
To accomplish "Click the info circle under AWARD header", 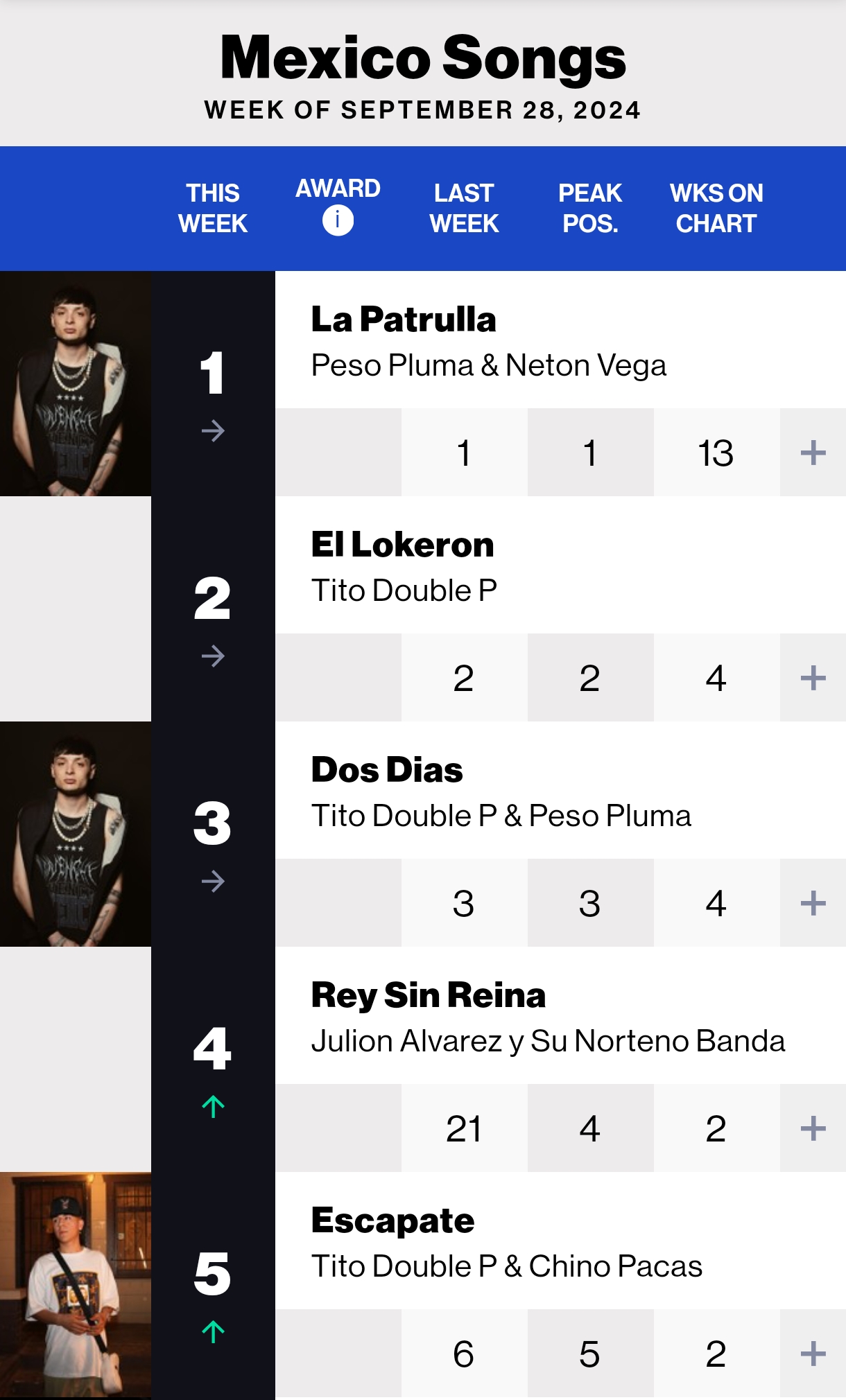I will [338, 219].
